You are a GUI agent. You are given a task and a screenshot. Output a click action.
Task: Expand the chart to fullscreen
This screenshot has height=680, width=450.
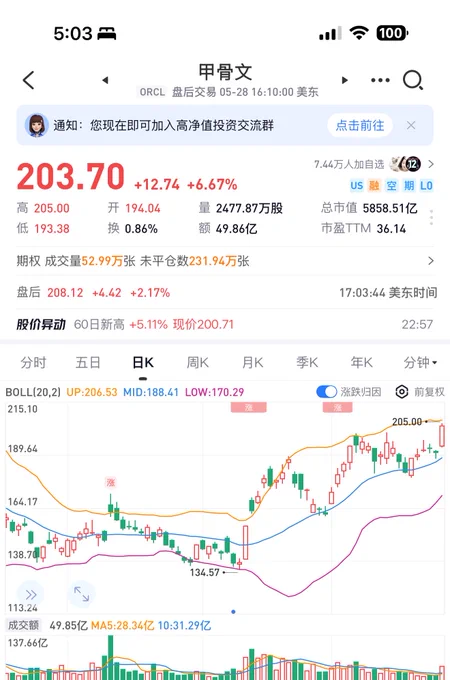[x=82, y=594]
